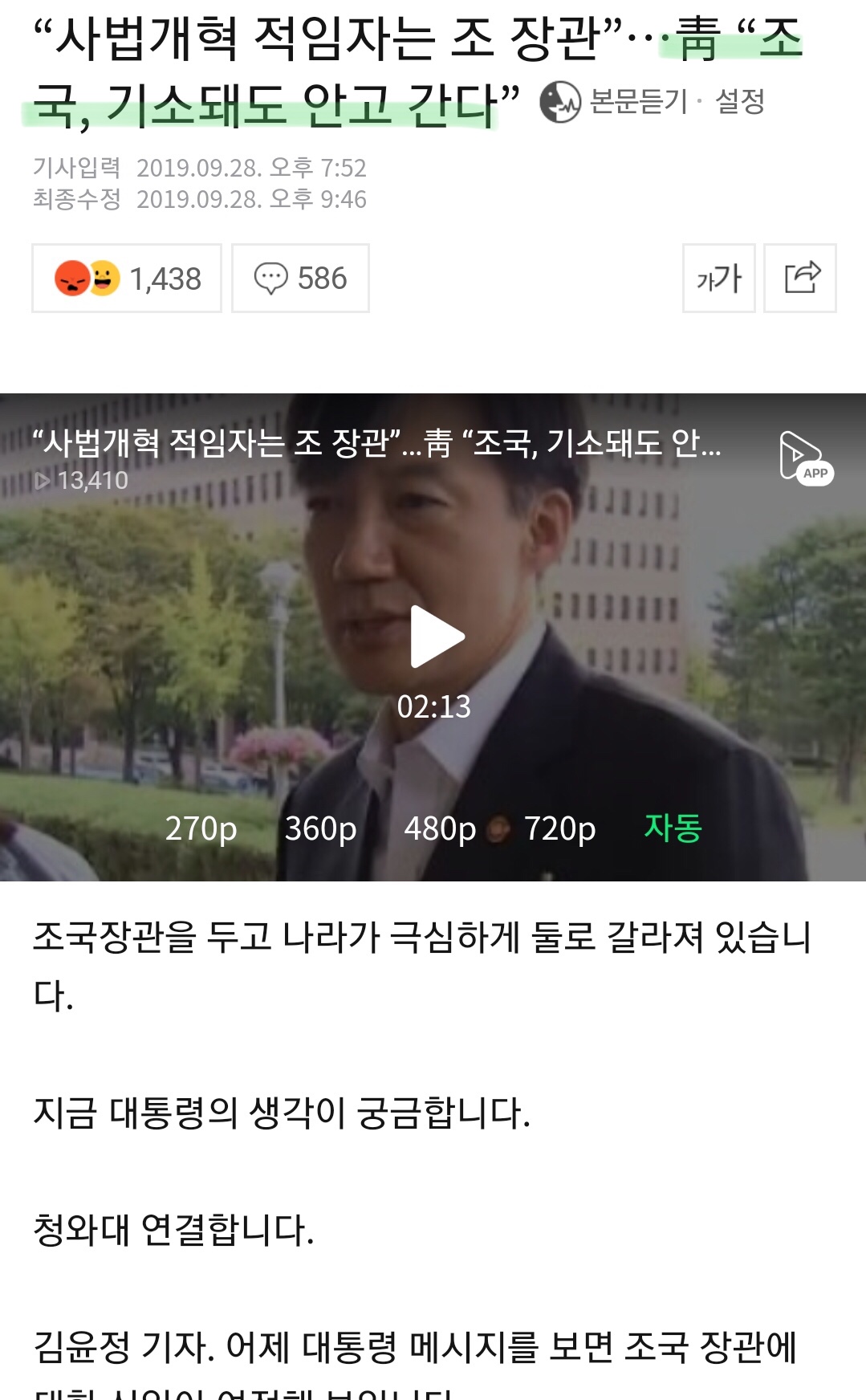Listen to the article with 본문듣기
The image size is (866, 1400).
614,102
